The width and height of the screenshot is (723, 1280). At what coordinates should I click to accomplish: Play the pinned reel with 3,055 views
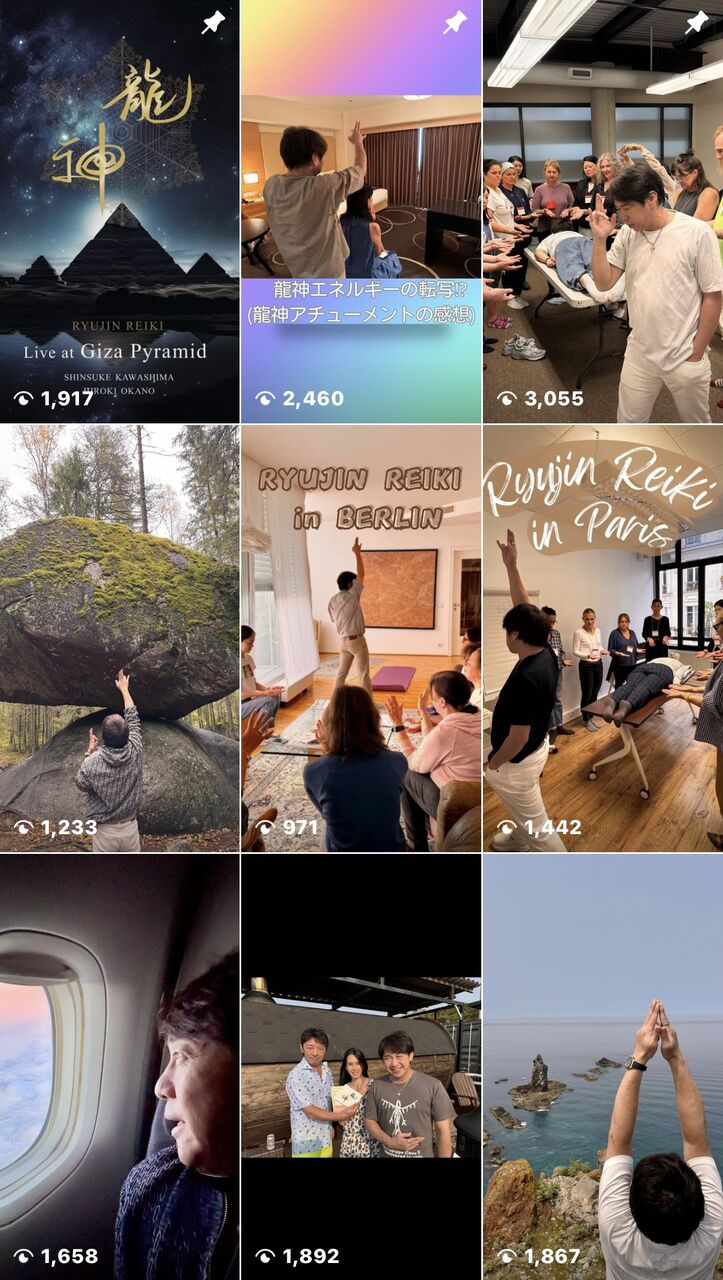603,211
